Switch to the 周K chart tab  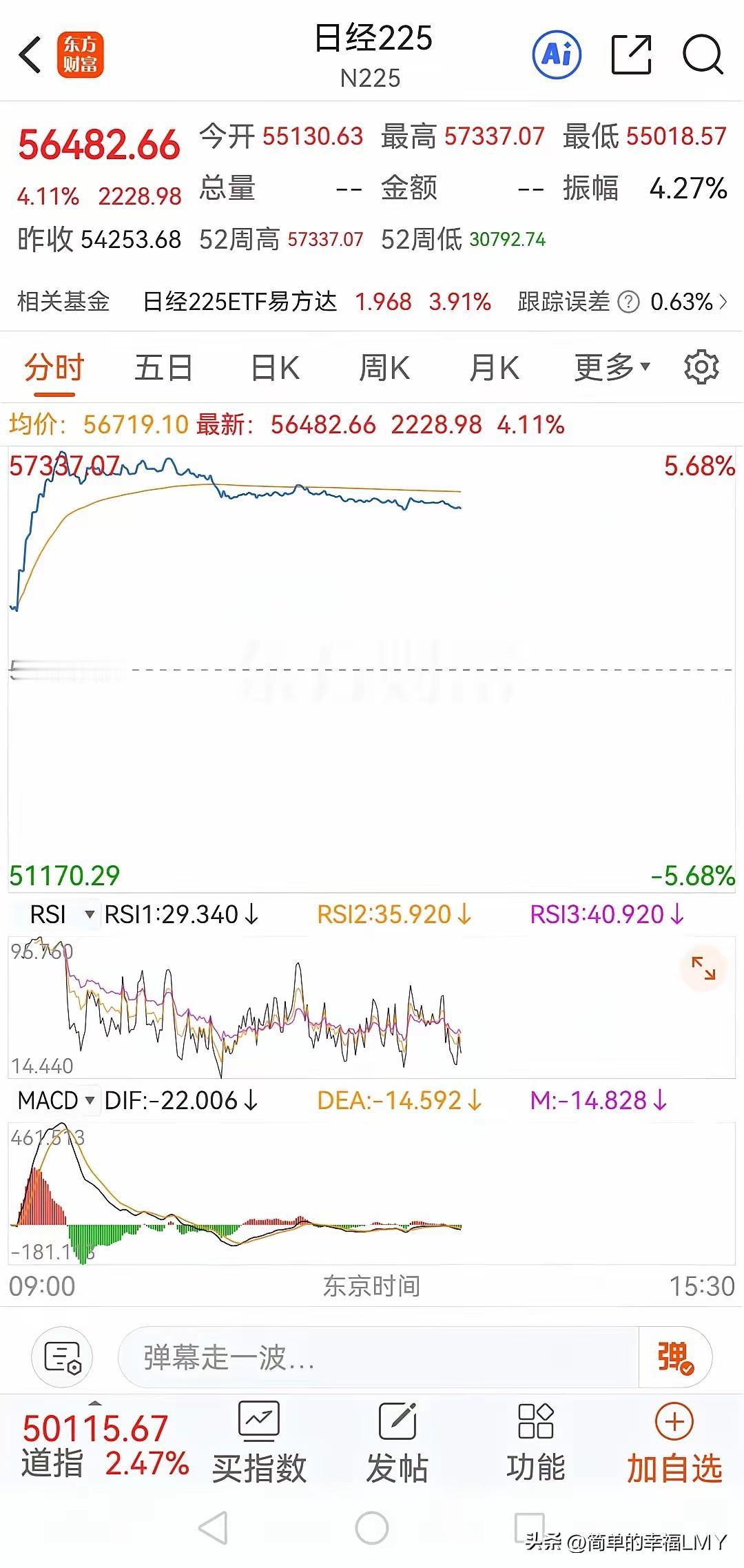(x=384, y=368)
